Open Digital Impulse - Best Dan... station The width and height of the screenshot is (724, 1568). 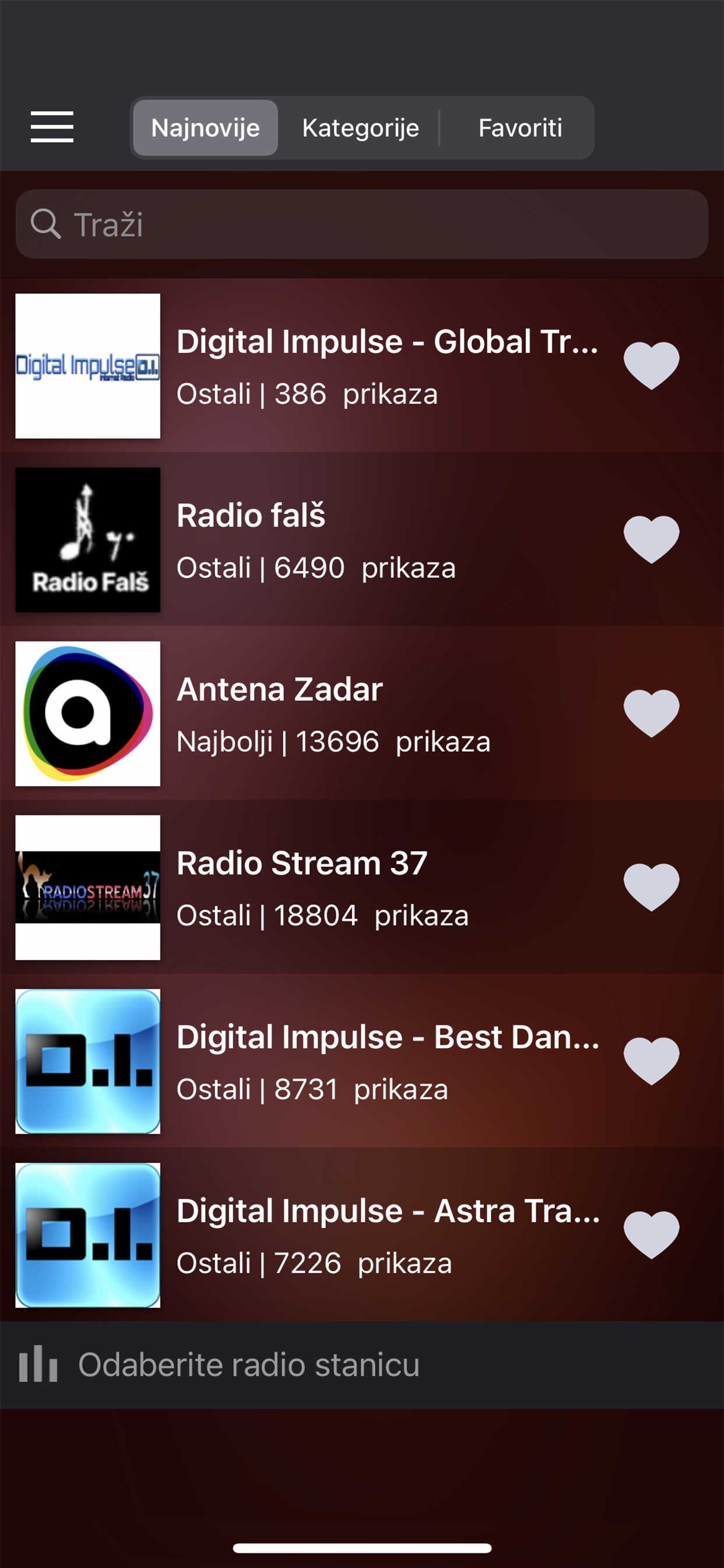[362, 1062]
